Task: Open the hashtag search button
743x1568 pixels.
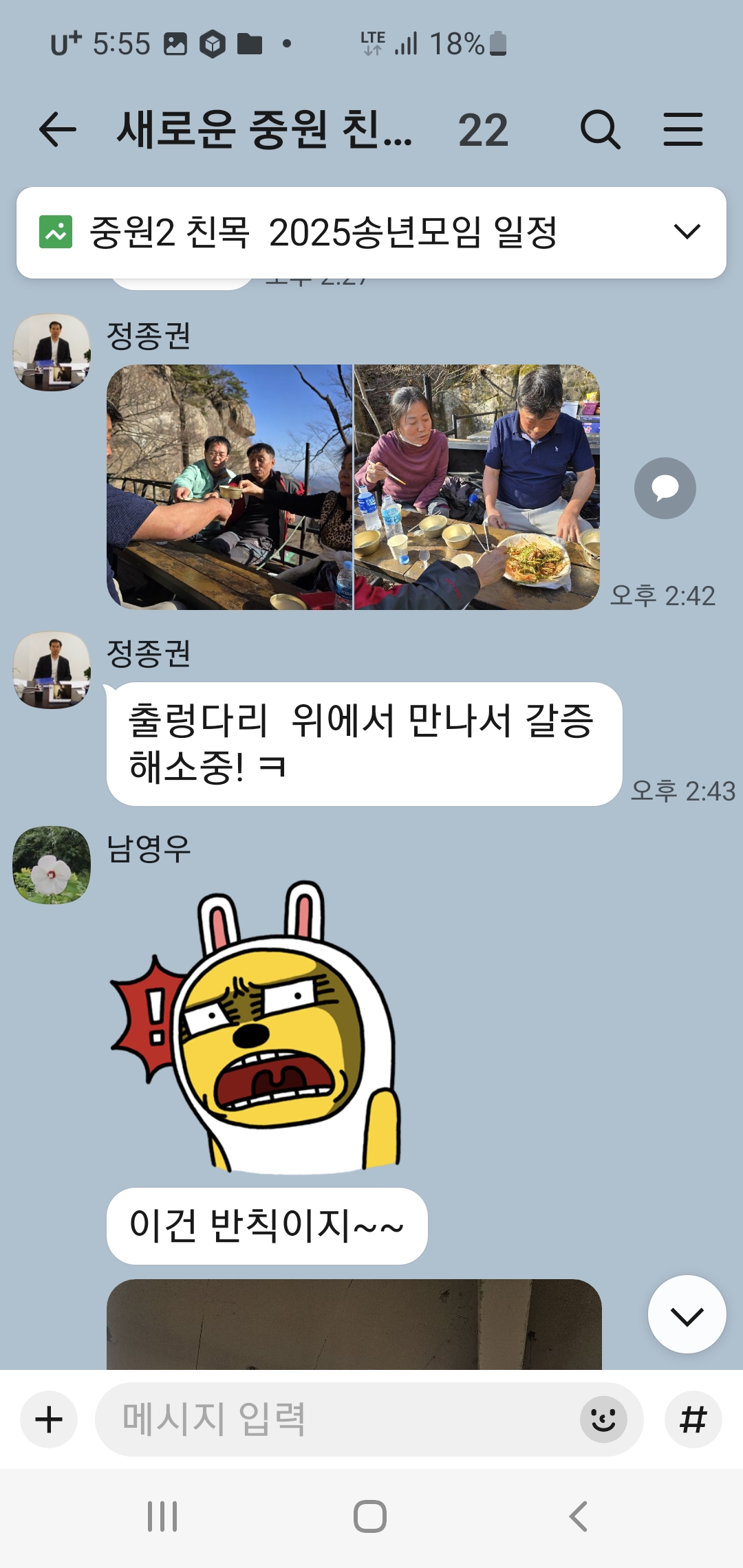Action: click(693, 1419)
